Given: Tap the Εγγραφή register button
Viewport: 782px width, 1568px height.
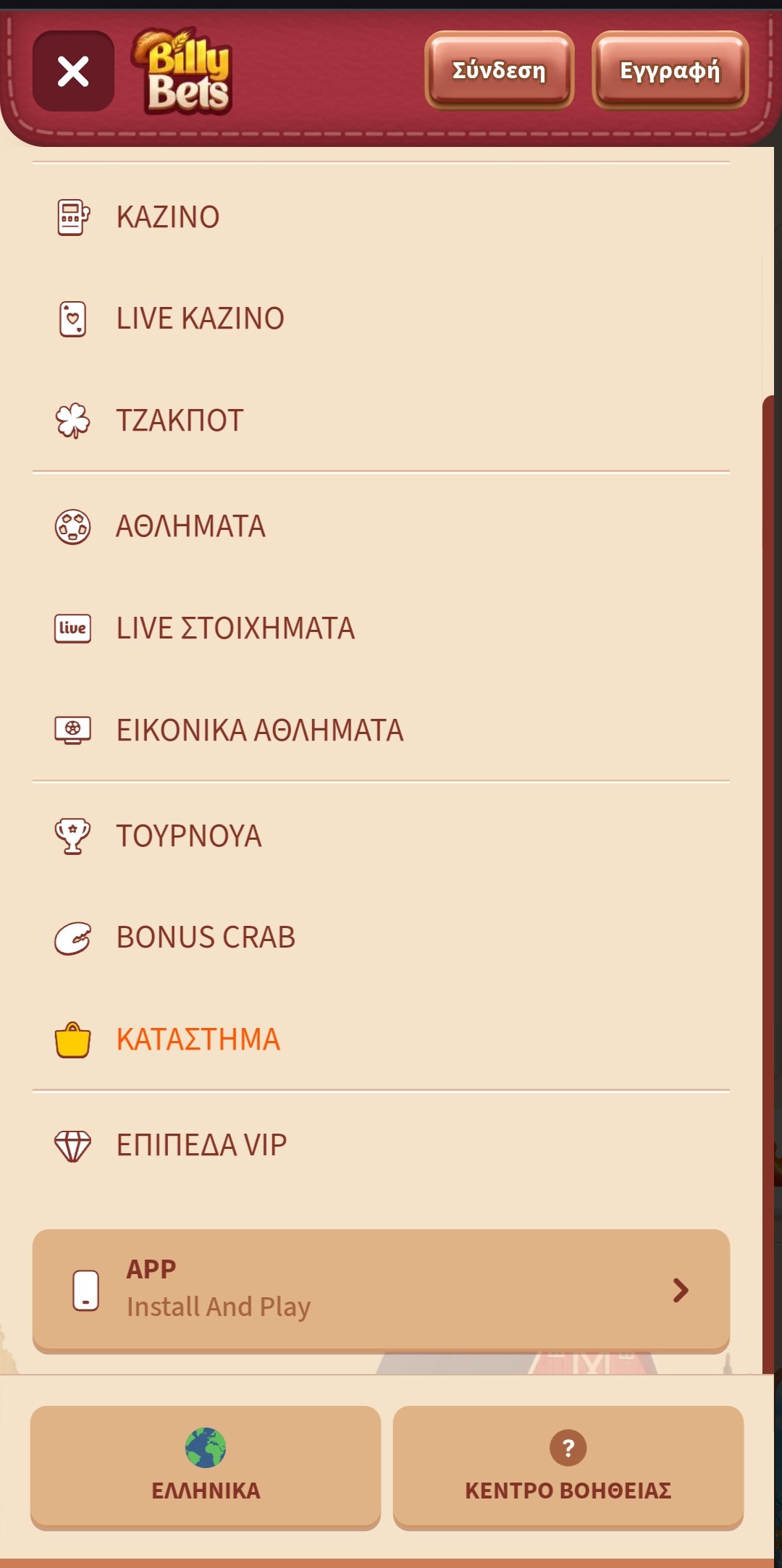Looking at the screenshot, I should click(670, 70).
